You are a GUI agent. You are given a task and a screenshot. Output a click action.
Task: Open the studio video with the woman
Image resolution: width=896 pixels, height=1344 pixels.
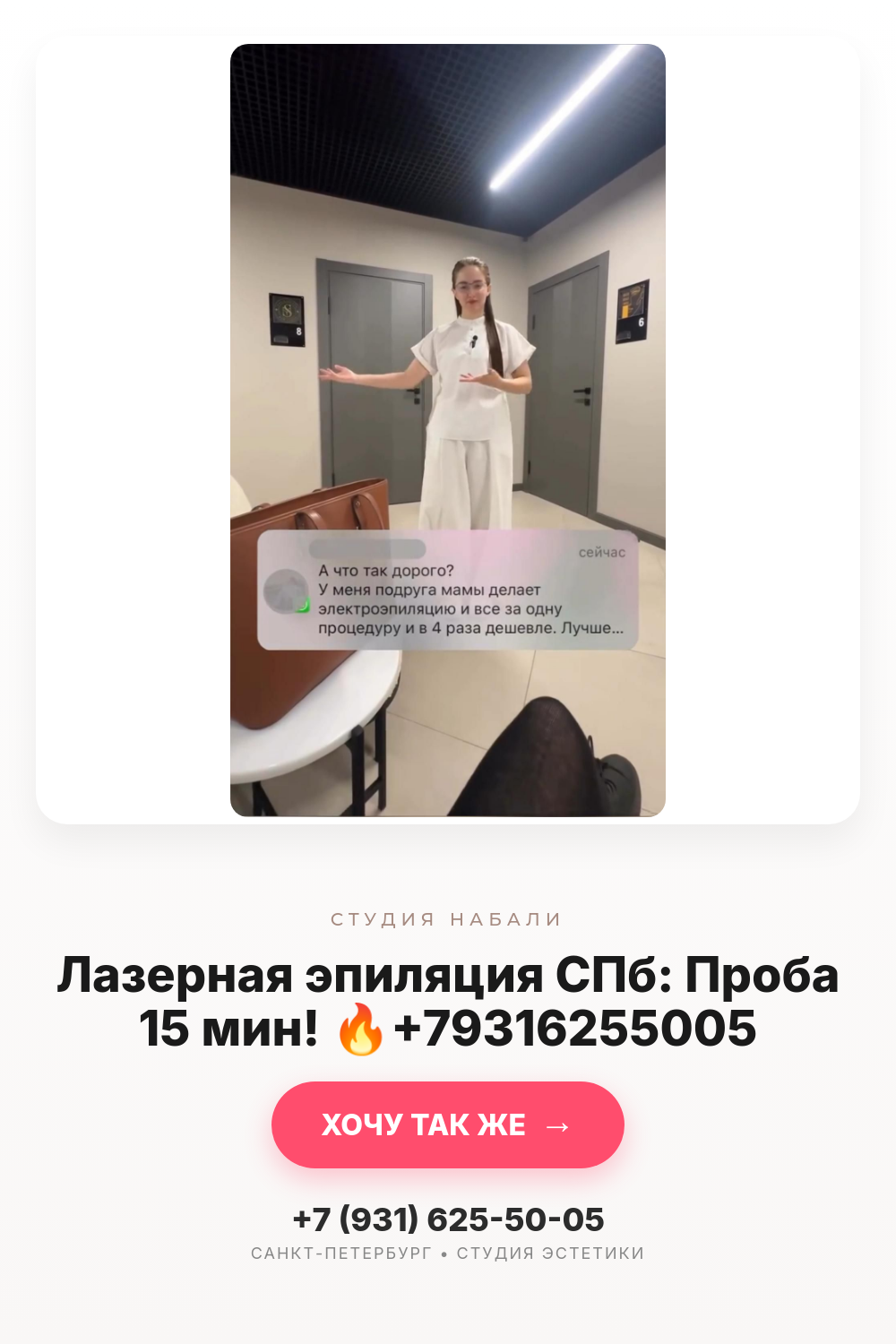click(x=448, y=430)
